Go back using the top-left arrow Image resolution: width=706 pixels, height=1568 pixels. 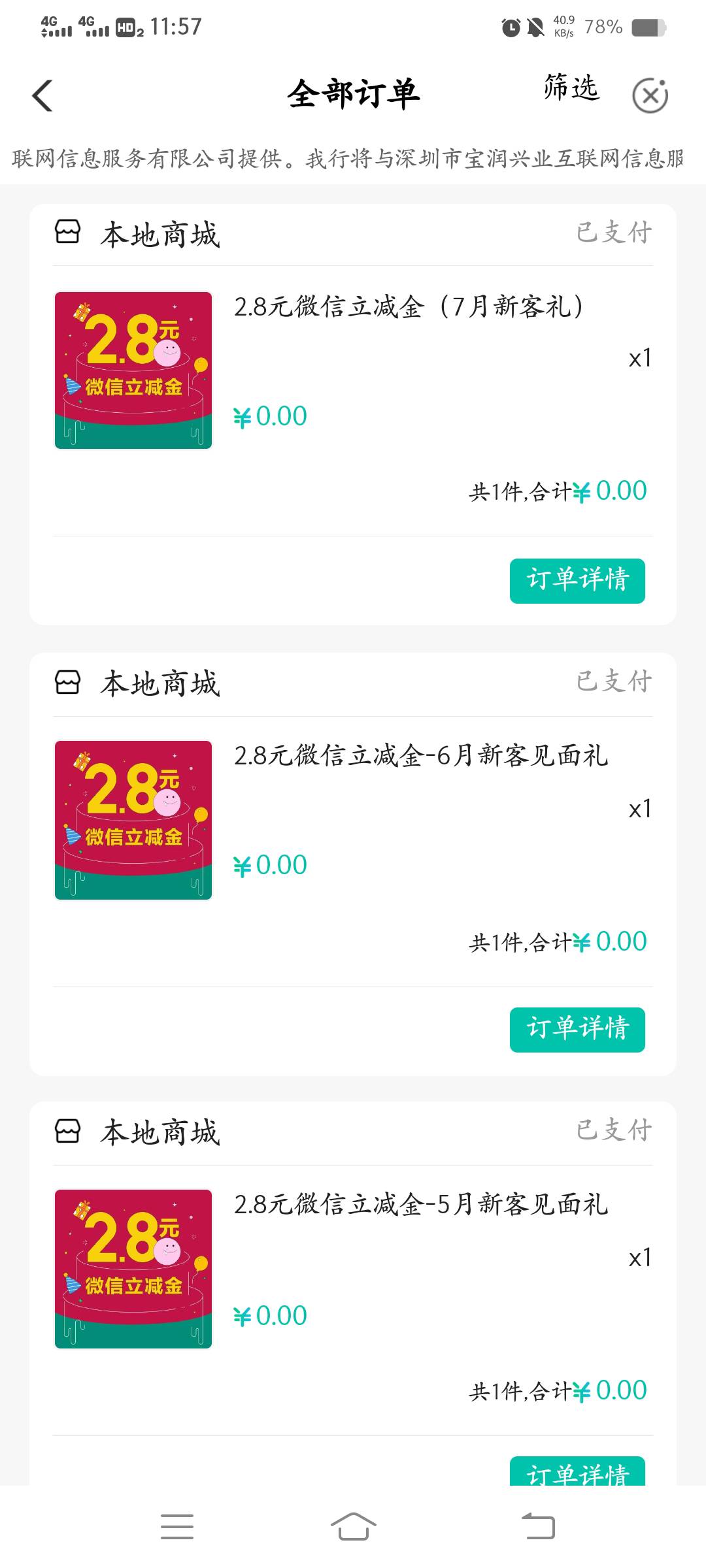click(x=42, y=96)
